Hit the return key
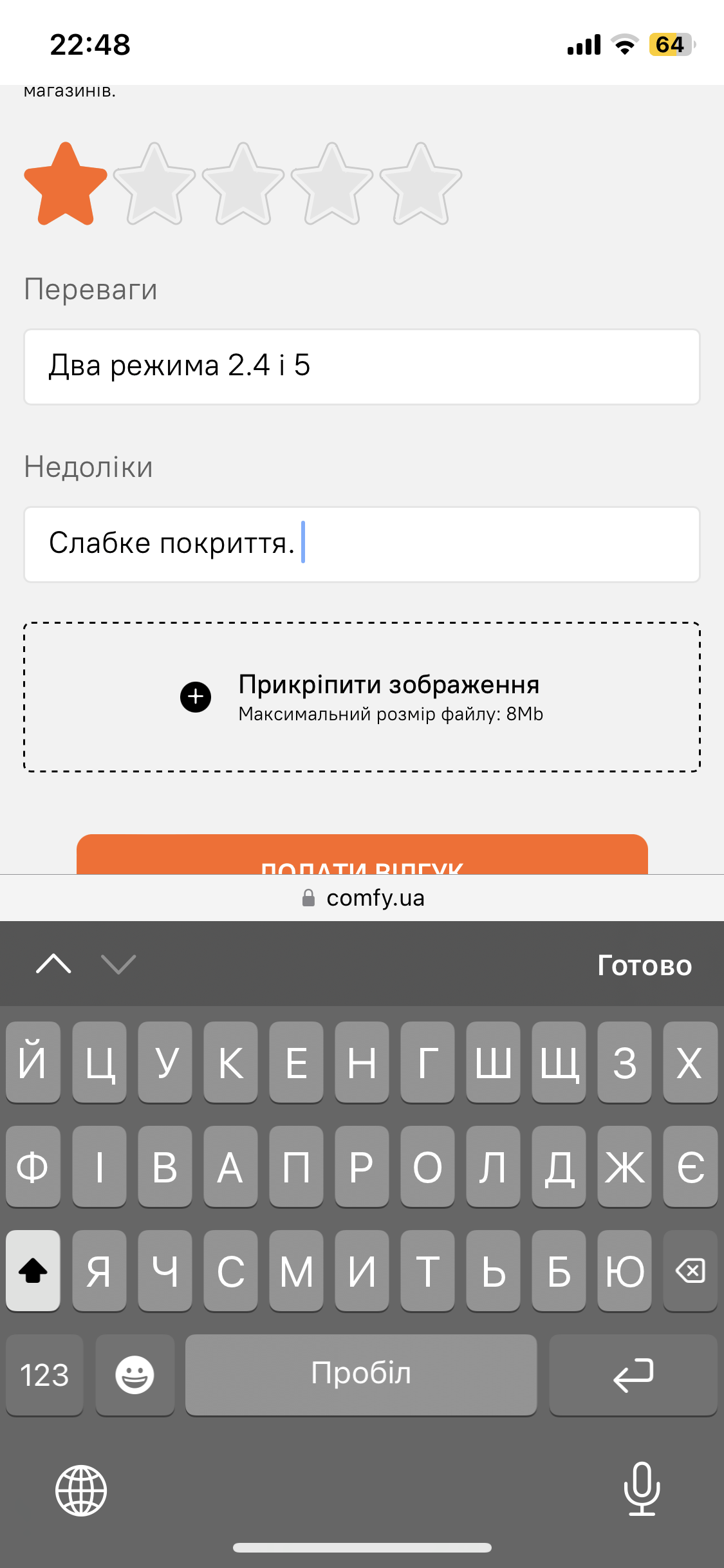This screenshot has width=724, height=1568. click(633, 1375)
